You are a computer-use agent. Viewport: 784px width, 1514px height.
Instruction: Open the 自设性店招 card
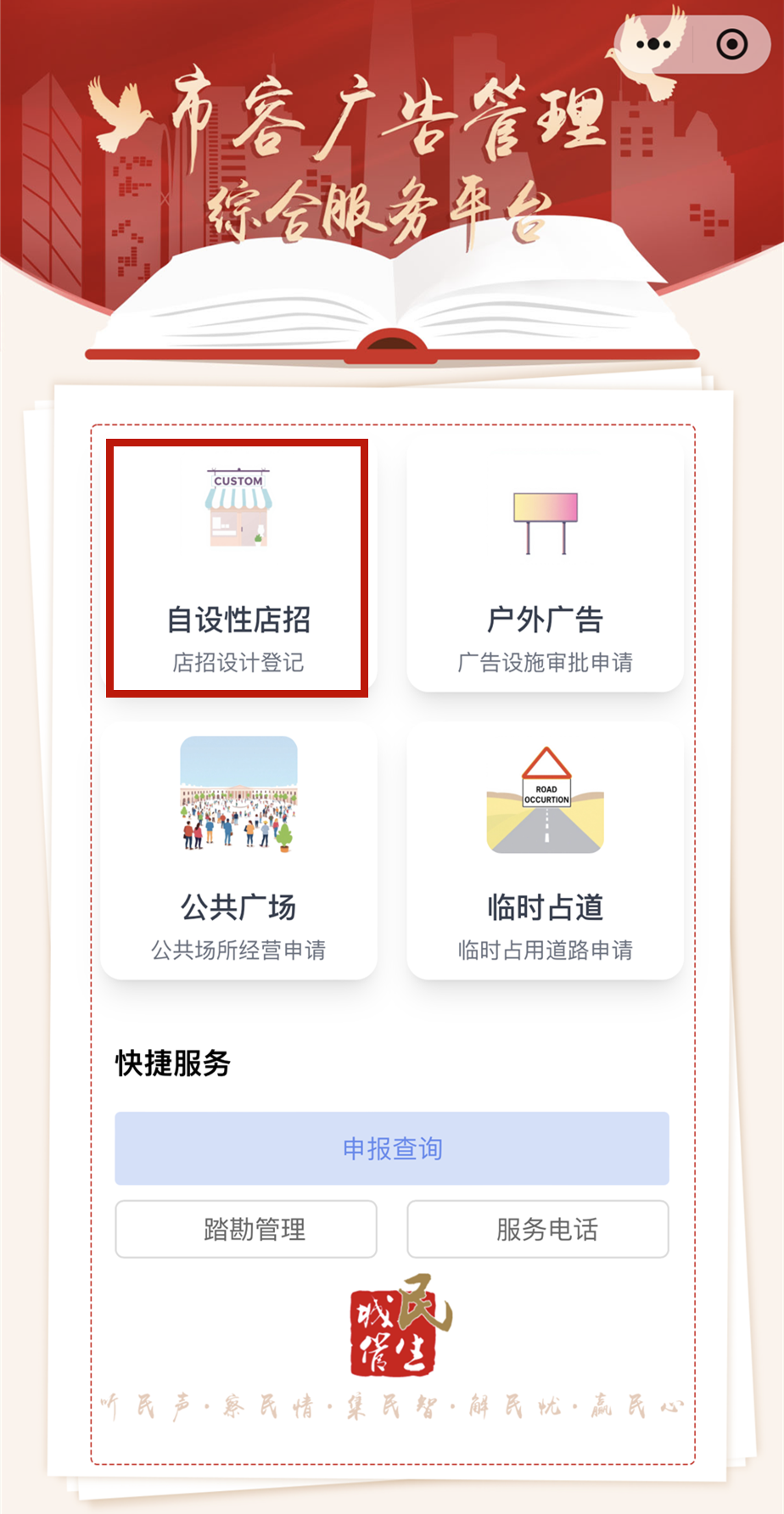(x=238, y=567)
